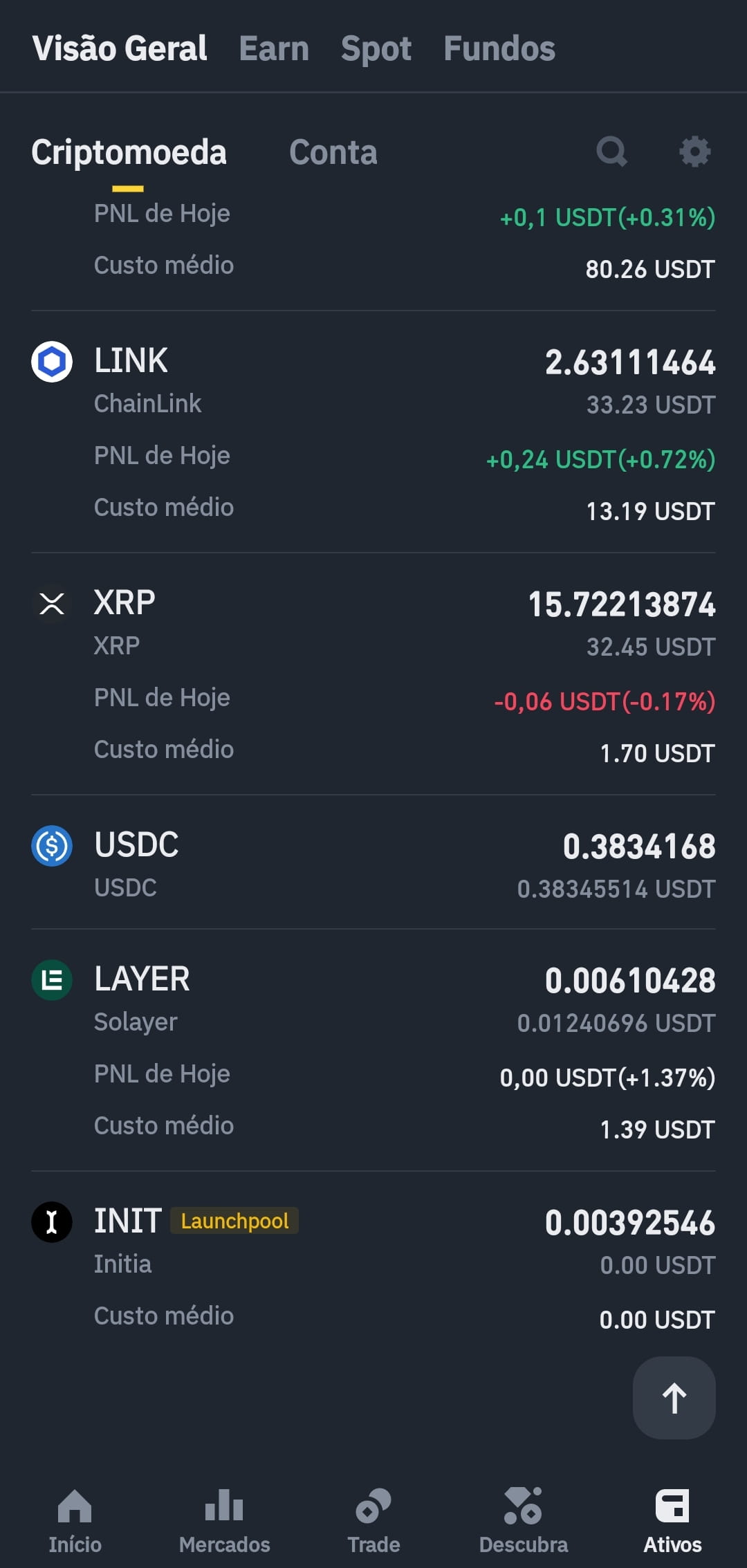Tap the scroll-to-top arrow button
Screen dimensions: 747x1568
674,1398
